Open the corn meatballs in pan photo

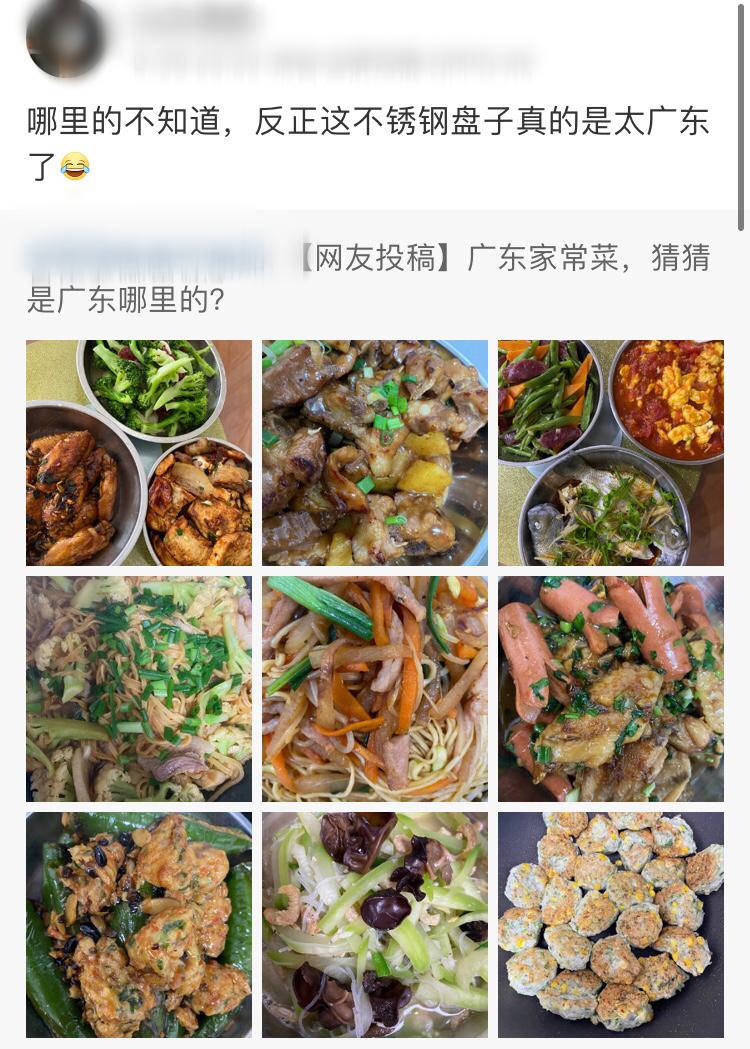(611, 925)
